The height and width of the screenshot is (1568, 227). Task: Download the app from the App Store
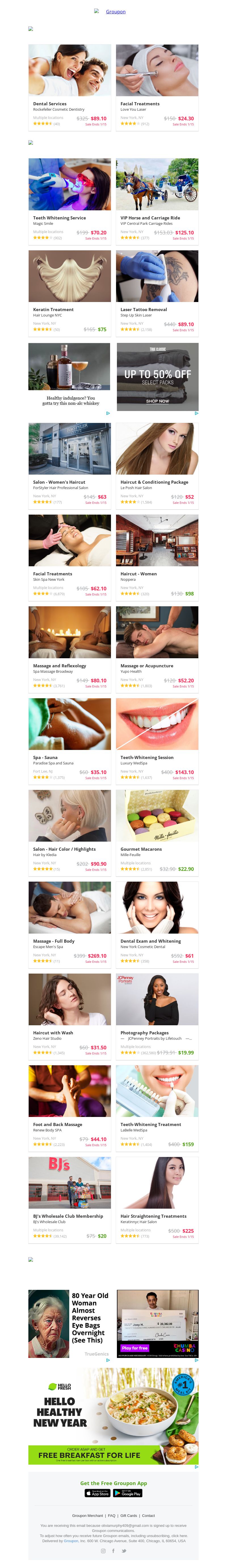[x=97, y=1493]
